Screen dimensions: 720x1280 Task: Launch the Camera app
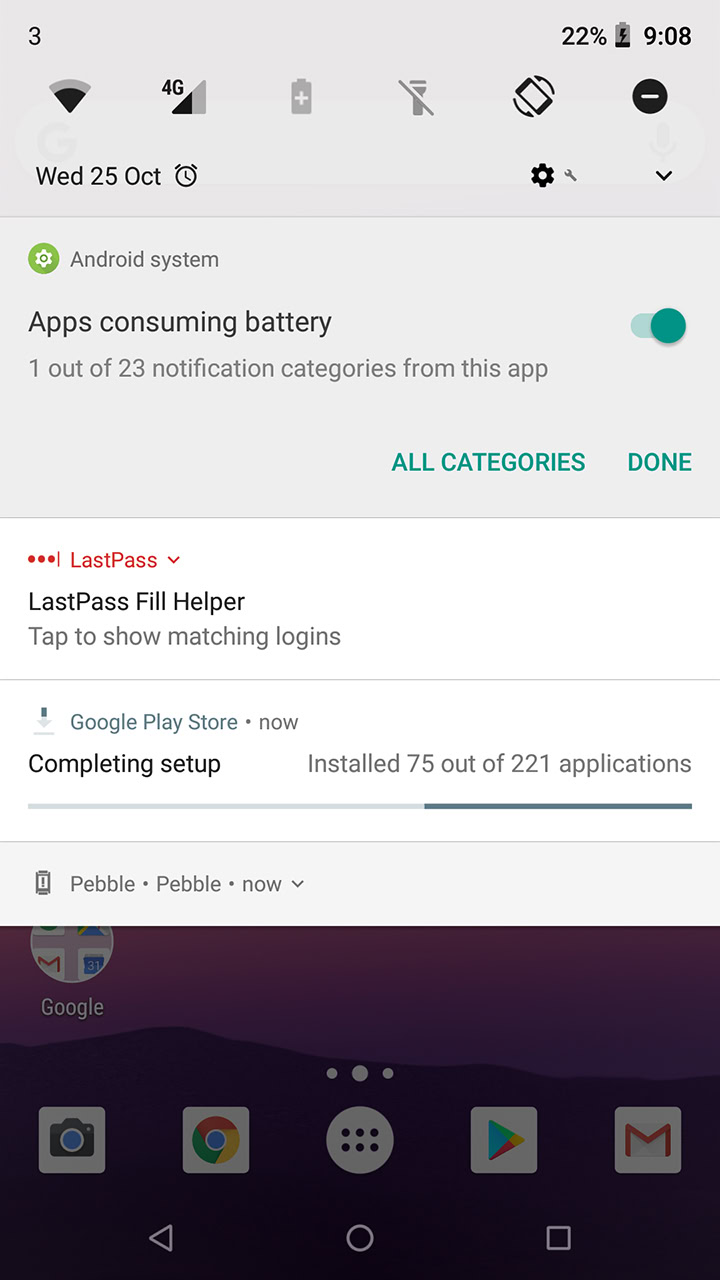[x=72, y=1139]
